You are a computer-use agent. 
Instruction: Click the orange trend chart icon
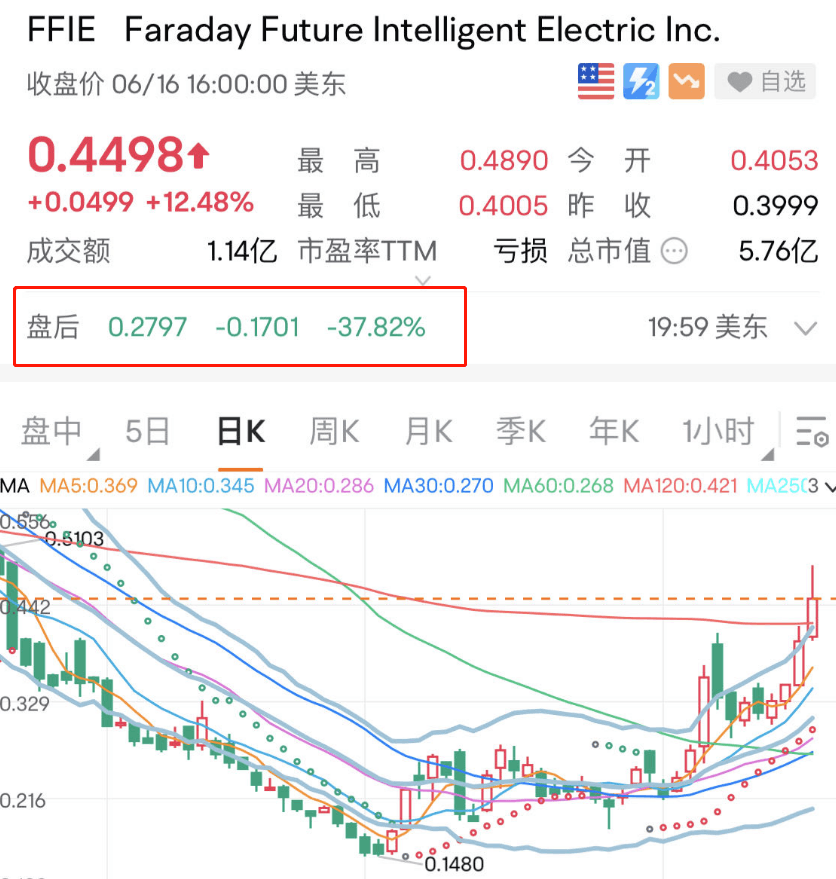[x=686, y=81]
